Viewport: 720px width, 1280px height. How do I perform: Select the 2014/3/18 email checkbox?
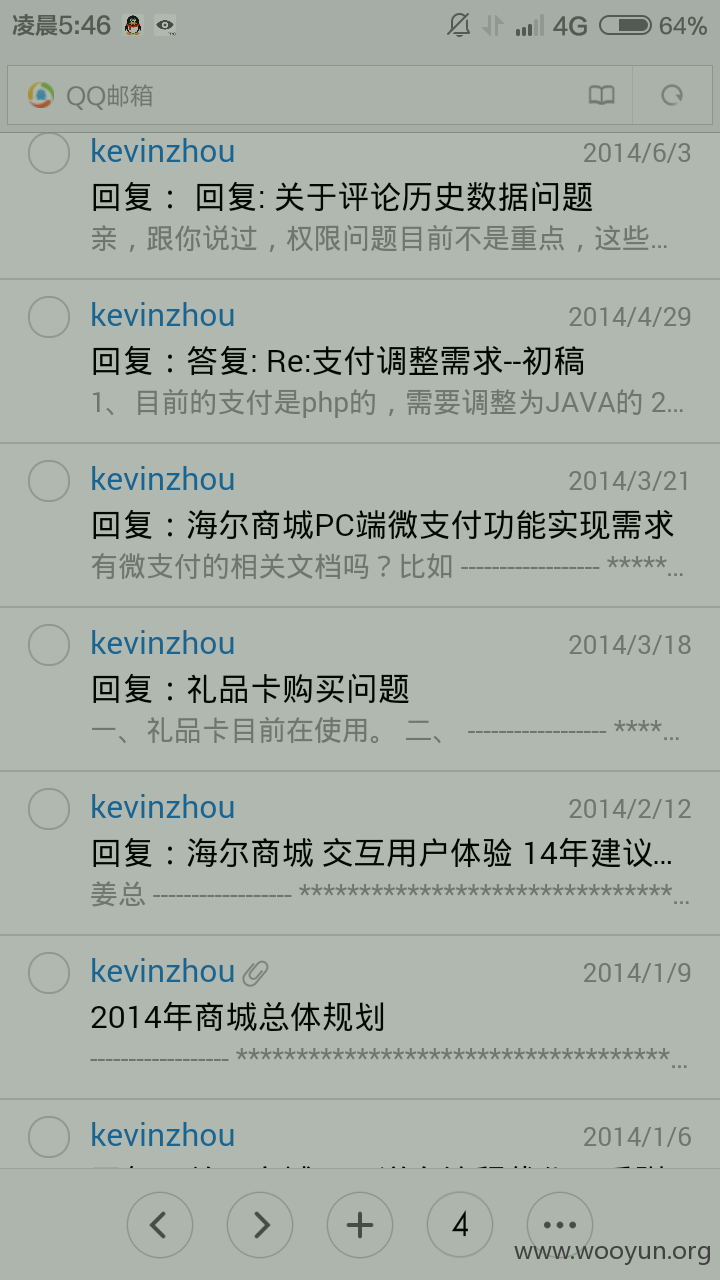48,645
